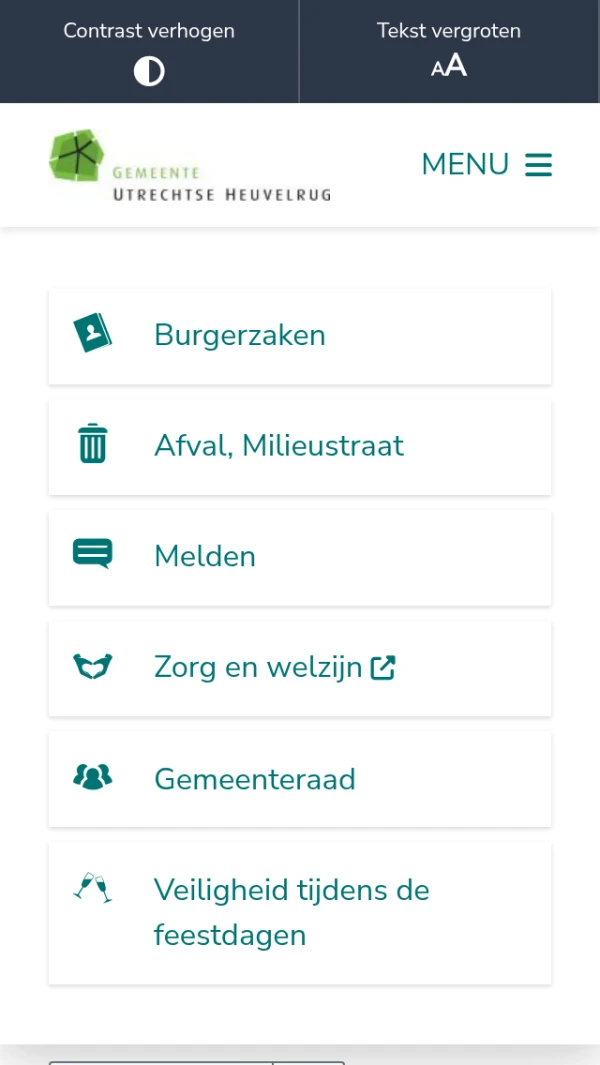Go to homepage via Utrechtse Heuvelrug logo
The image size is (600, 1065).
(x=189, y=165)
